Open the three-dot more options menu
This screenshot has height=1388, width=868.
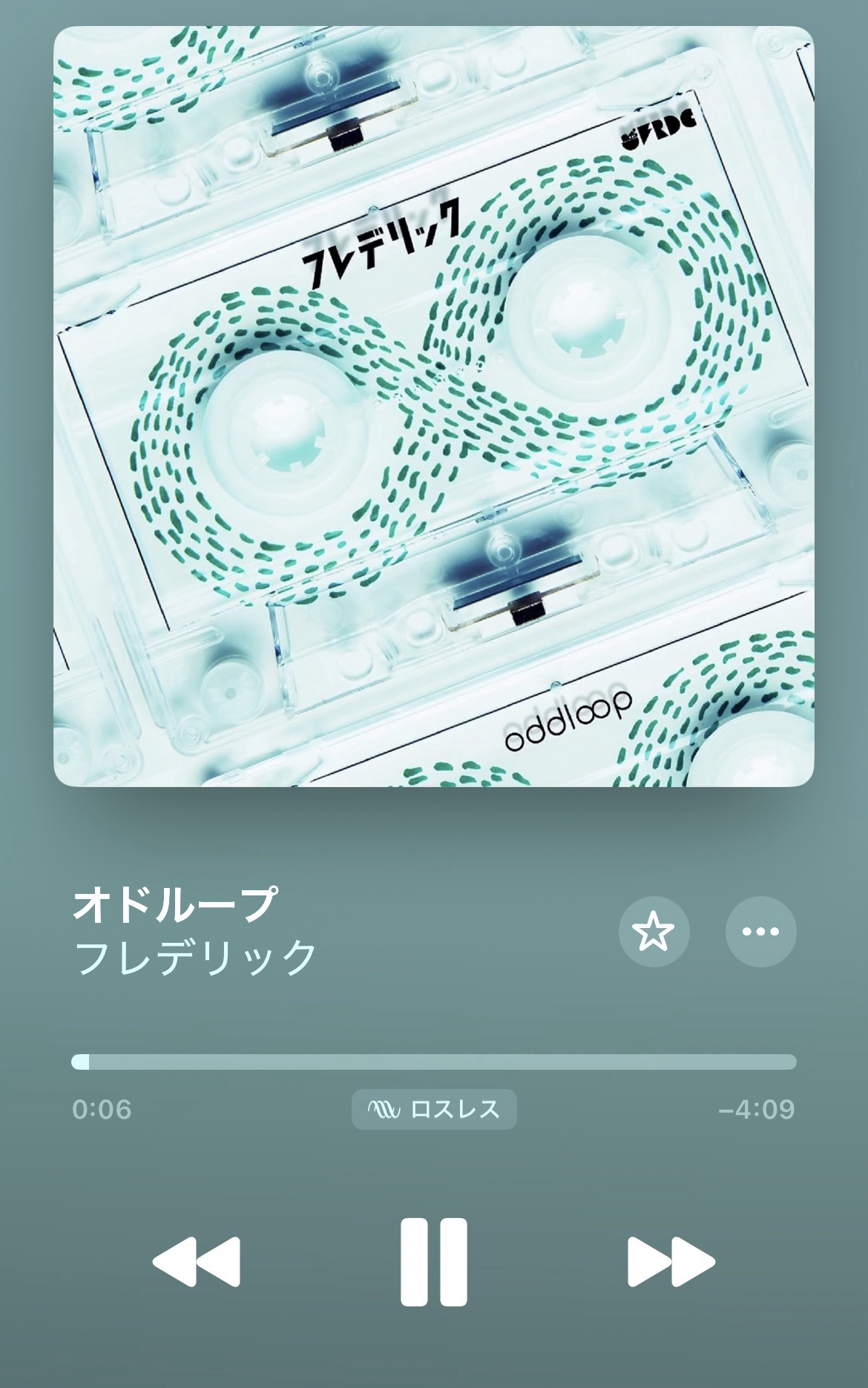760,932
